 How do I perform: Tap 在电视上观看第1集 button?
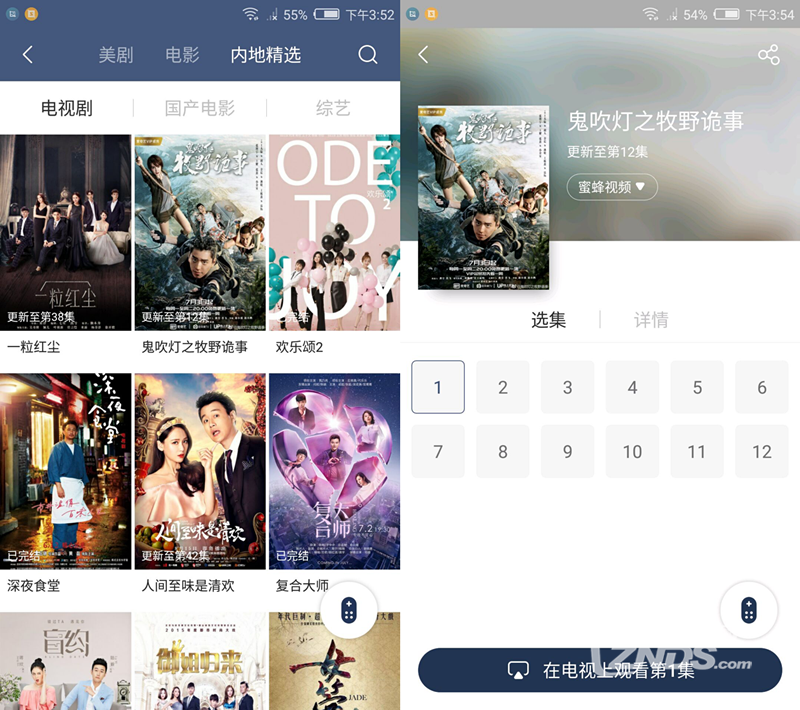[x=600, y=670]
